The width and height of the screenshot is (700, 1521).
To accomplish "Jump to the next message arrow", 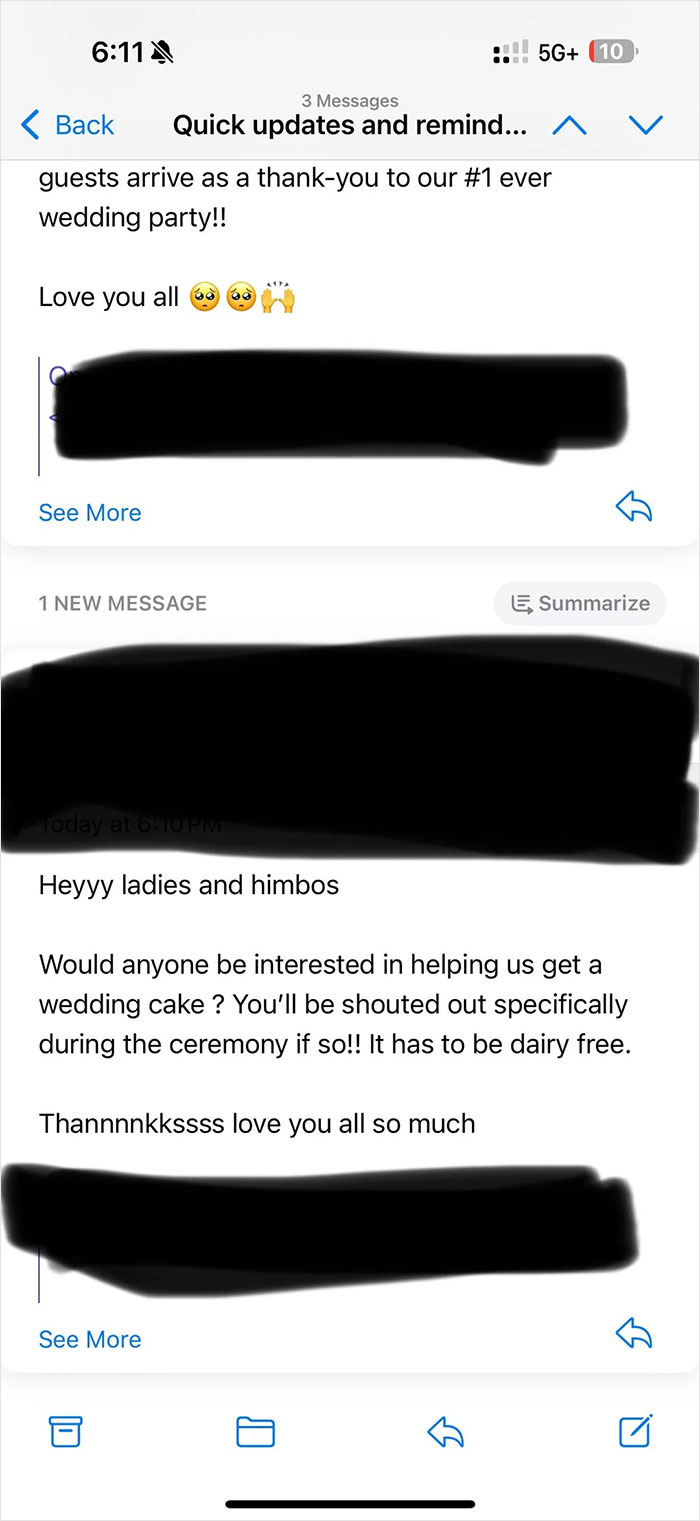I will tap(645, 125).
